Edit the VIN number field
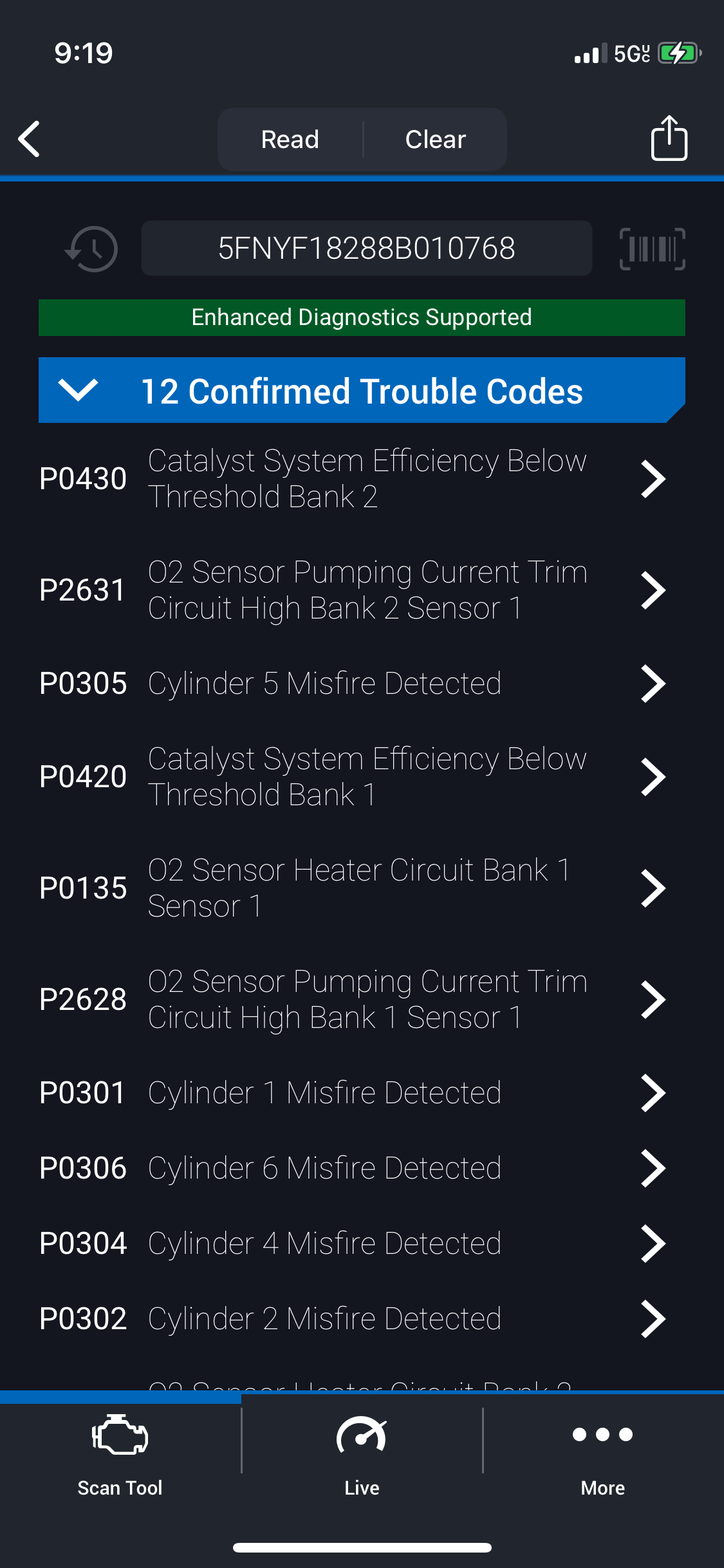The width and height of the screenshot is (724, 1568). point(367,248)
